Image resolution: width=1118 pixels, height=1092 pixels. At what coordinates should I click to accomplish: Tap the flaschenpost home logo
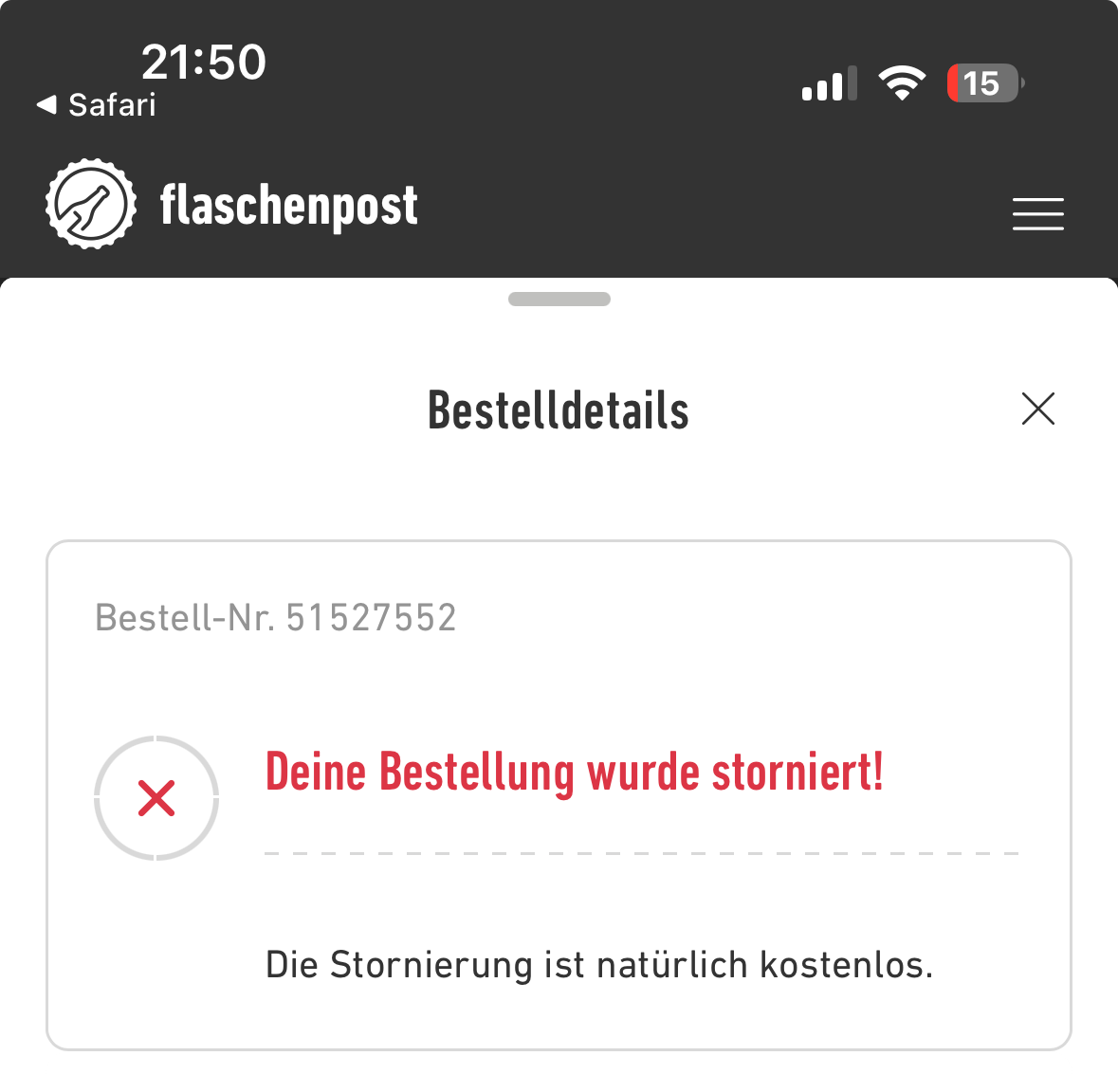coord(232,205)
